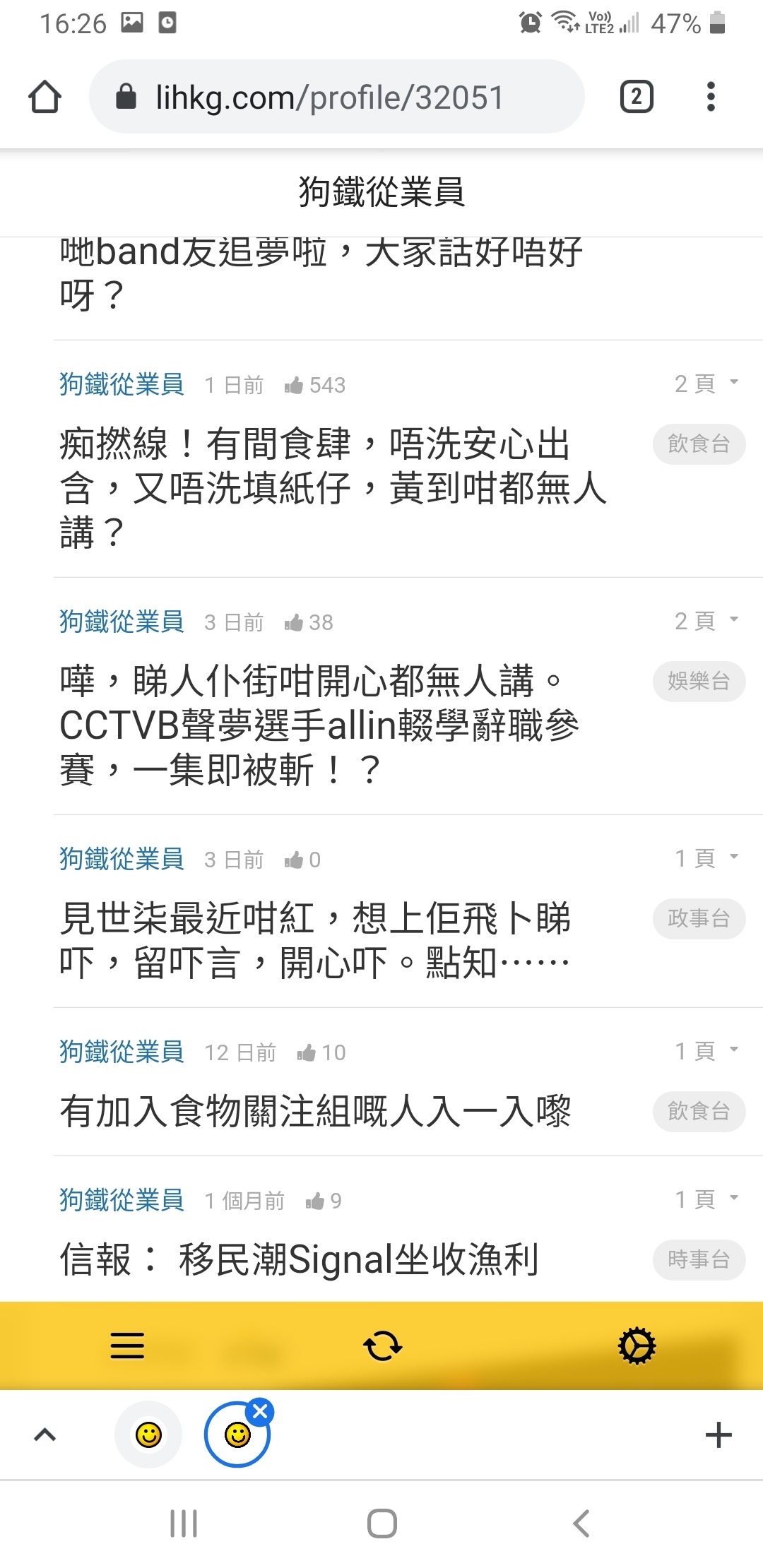Tap the 娛樂台 category chip

pos(699,681)
